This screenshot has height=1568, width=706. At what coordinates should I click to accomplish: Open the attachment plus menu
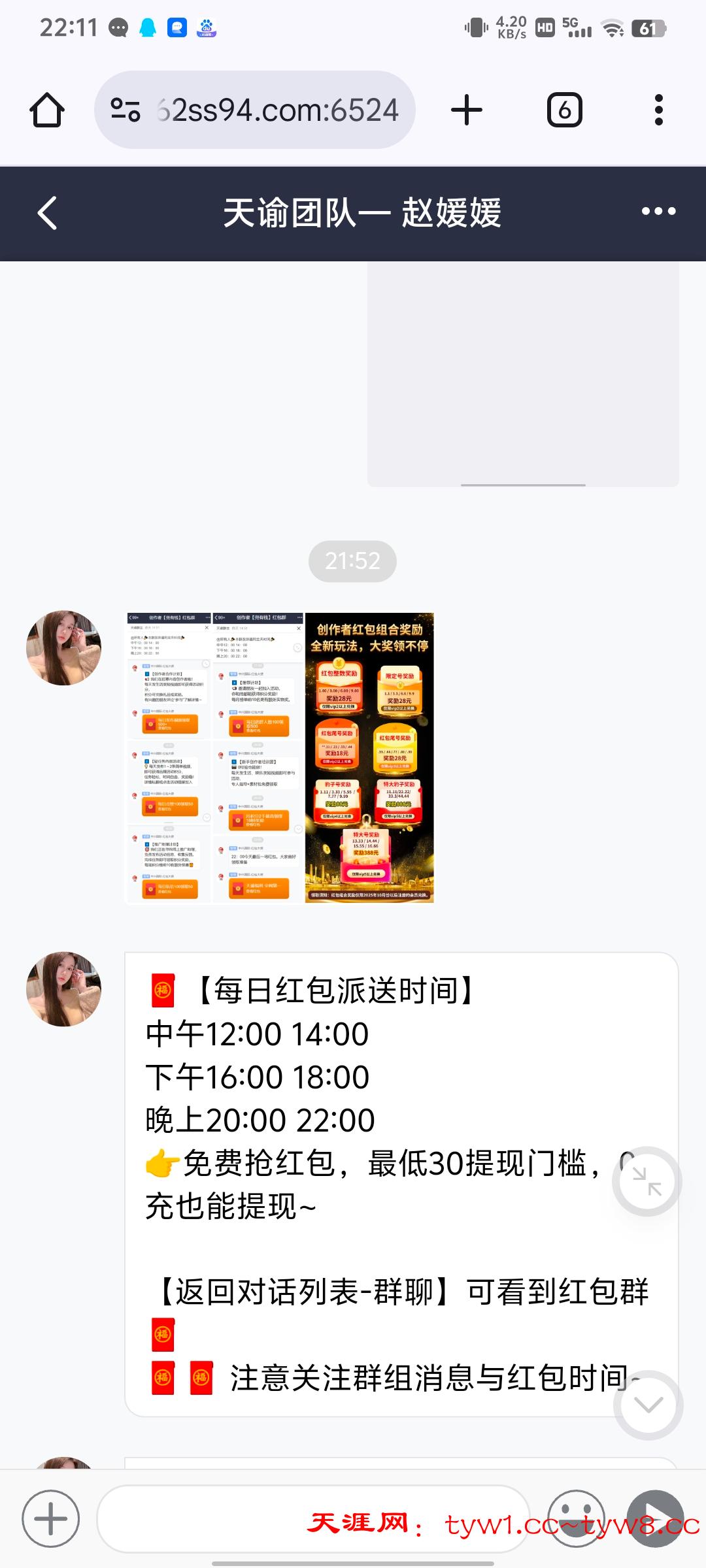click(51, 1518)
